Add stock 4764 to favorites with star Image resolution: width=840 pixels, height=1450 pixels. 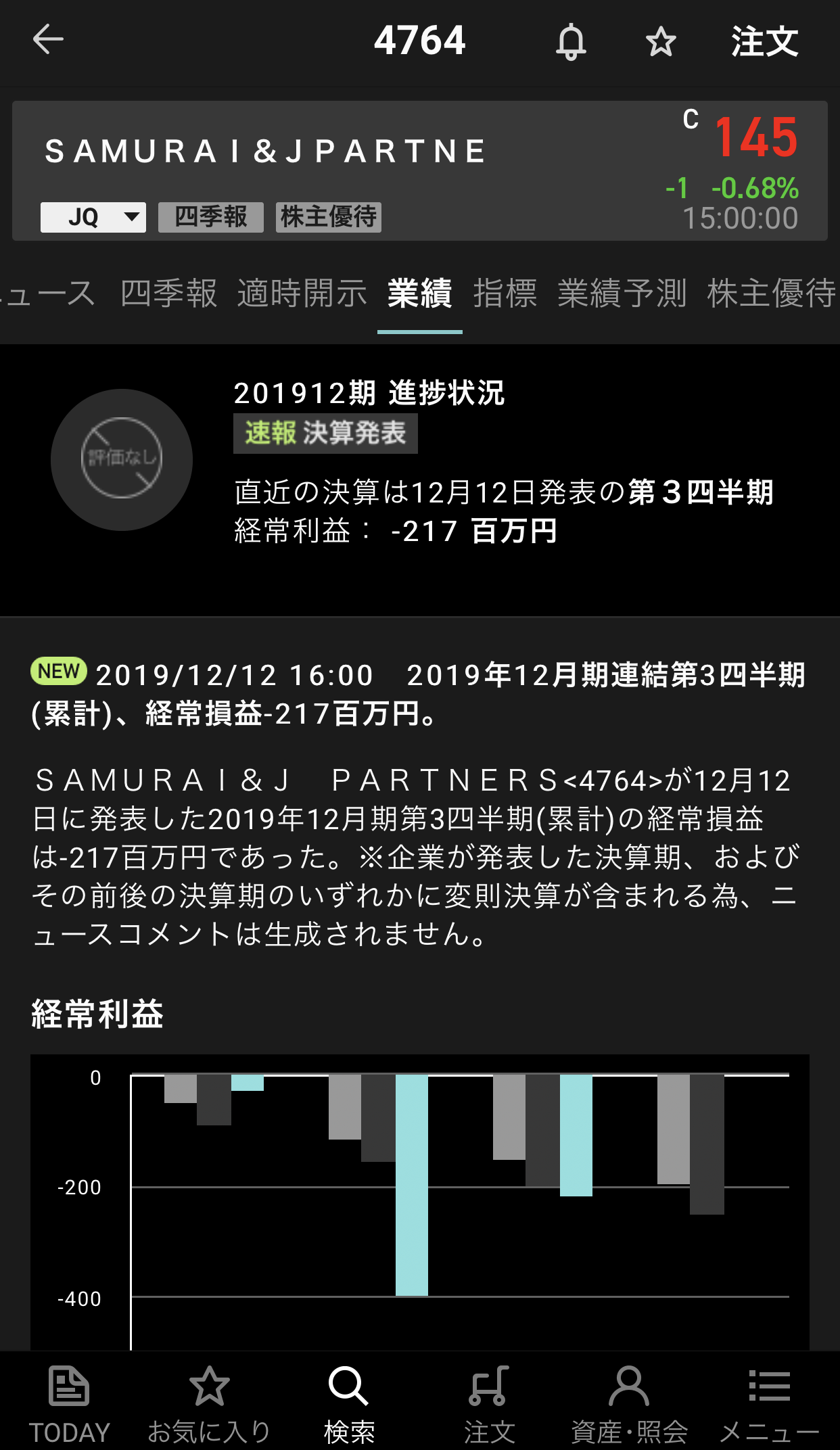coord(660,42)
